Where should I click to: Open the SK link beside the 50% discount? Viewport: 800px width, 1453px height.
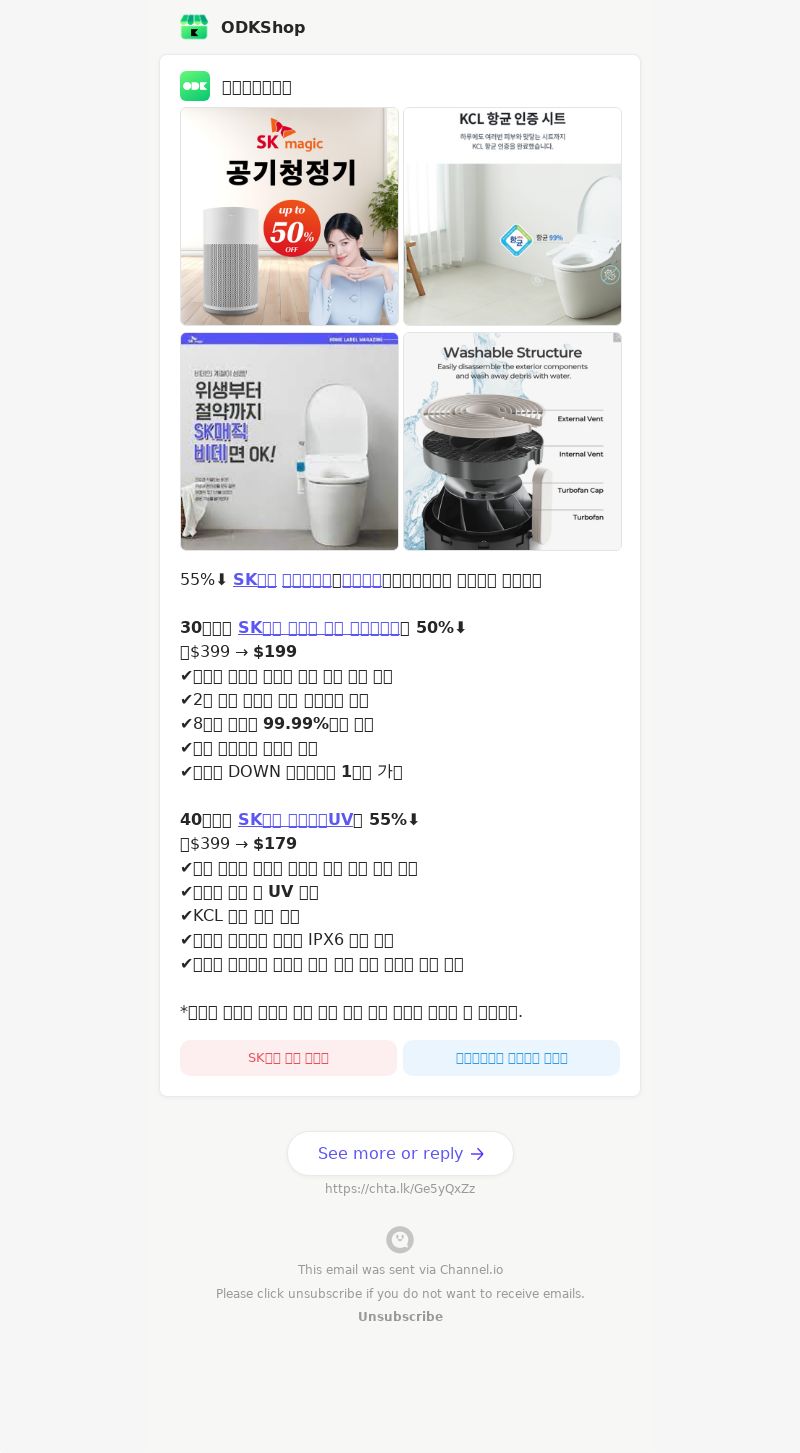pyautogui.click(x=318, y=628)
